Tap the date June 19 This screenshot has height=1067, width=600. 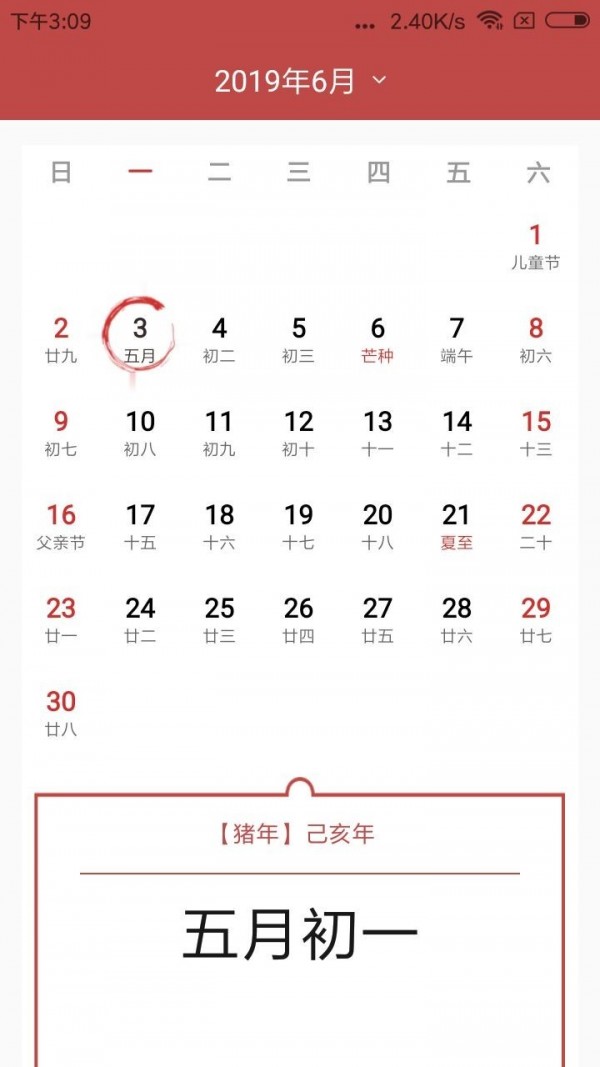click(x=298, y=527)
